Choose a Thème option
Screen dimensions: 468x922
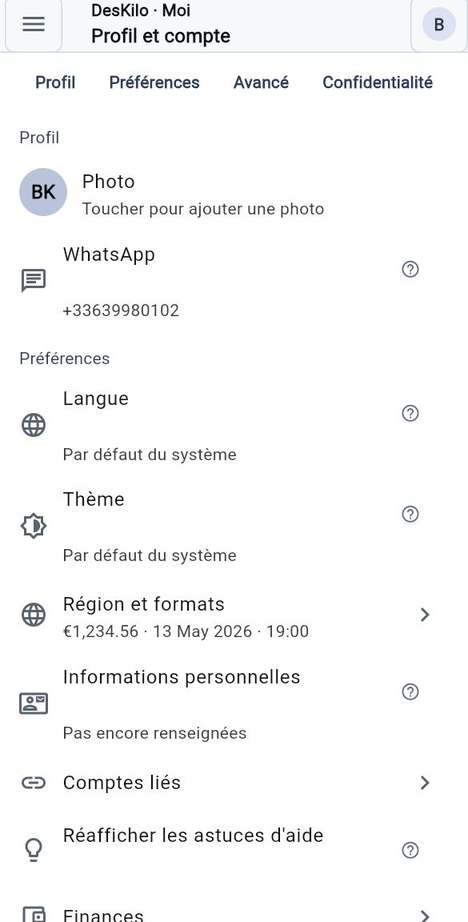click(x=234, y=526)
